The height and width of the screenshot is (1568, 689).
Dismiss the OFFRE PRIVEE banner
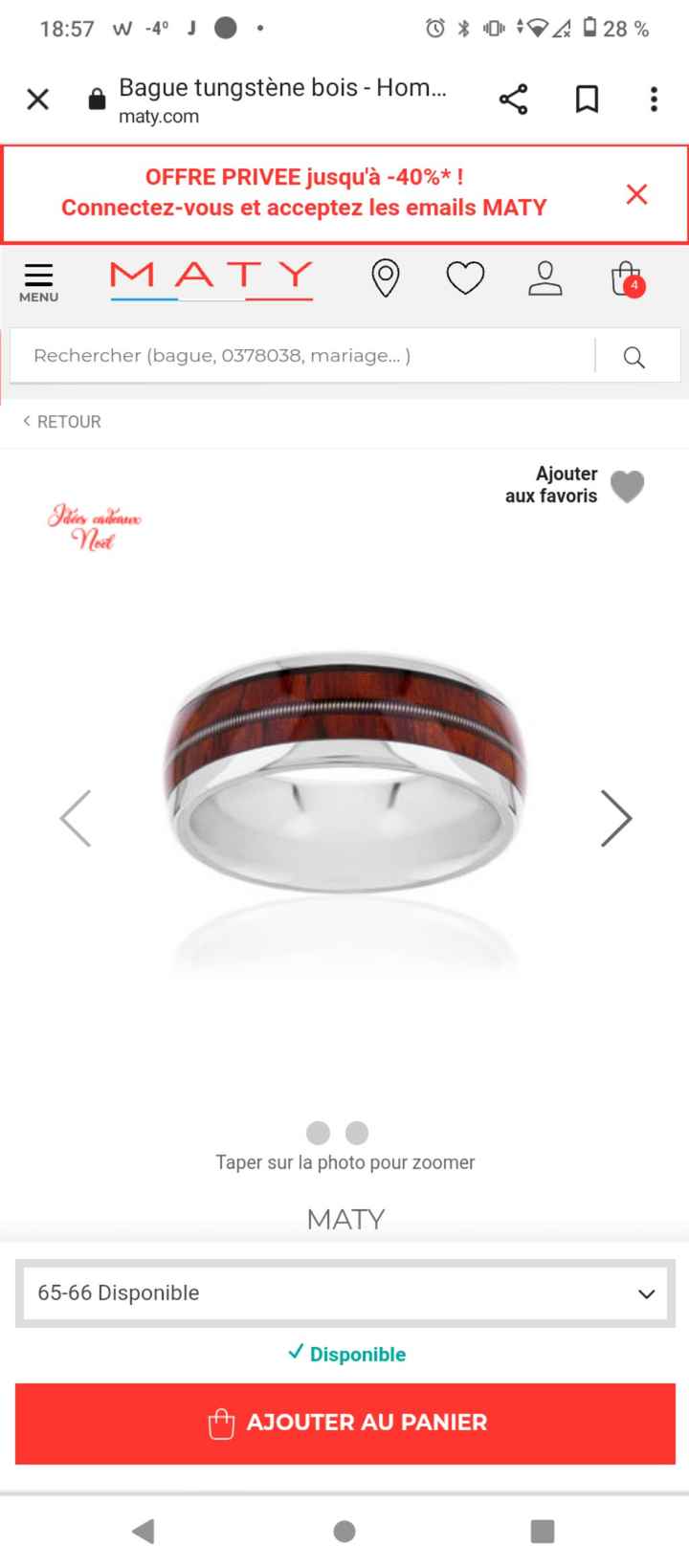pos(636,194)
